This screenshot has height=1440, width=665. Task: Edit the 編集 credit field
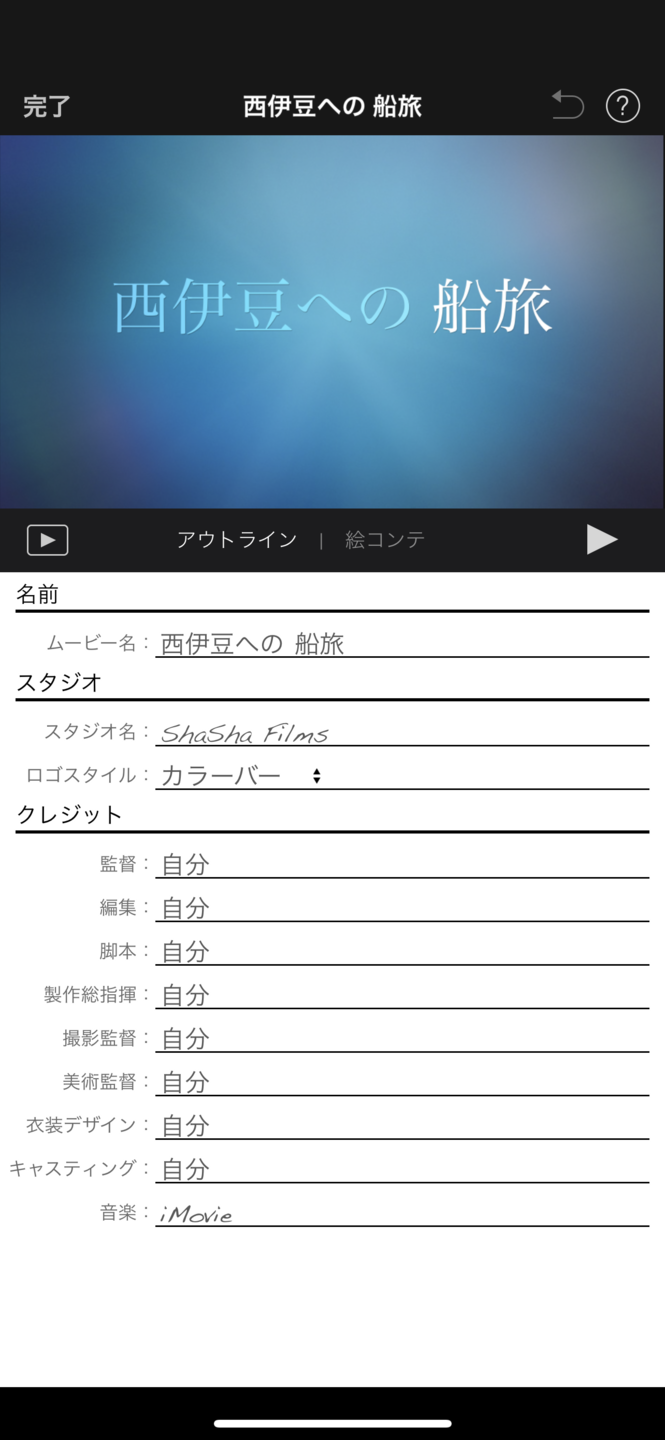[x=400, y=907]
